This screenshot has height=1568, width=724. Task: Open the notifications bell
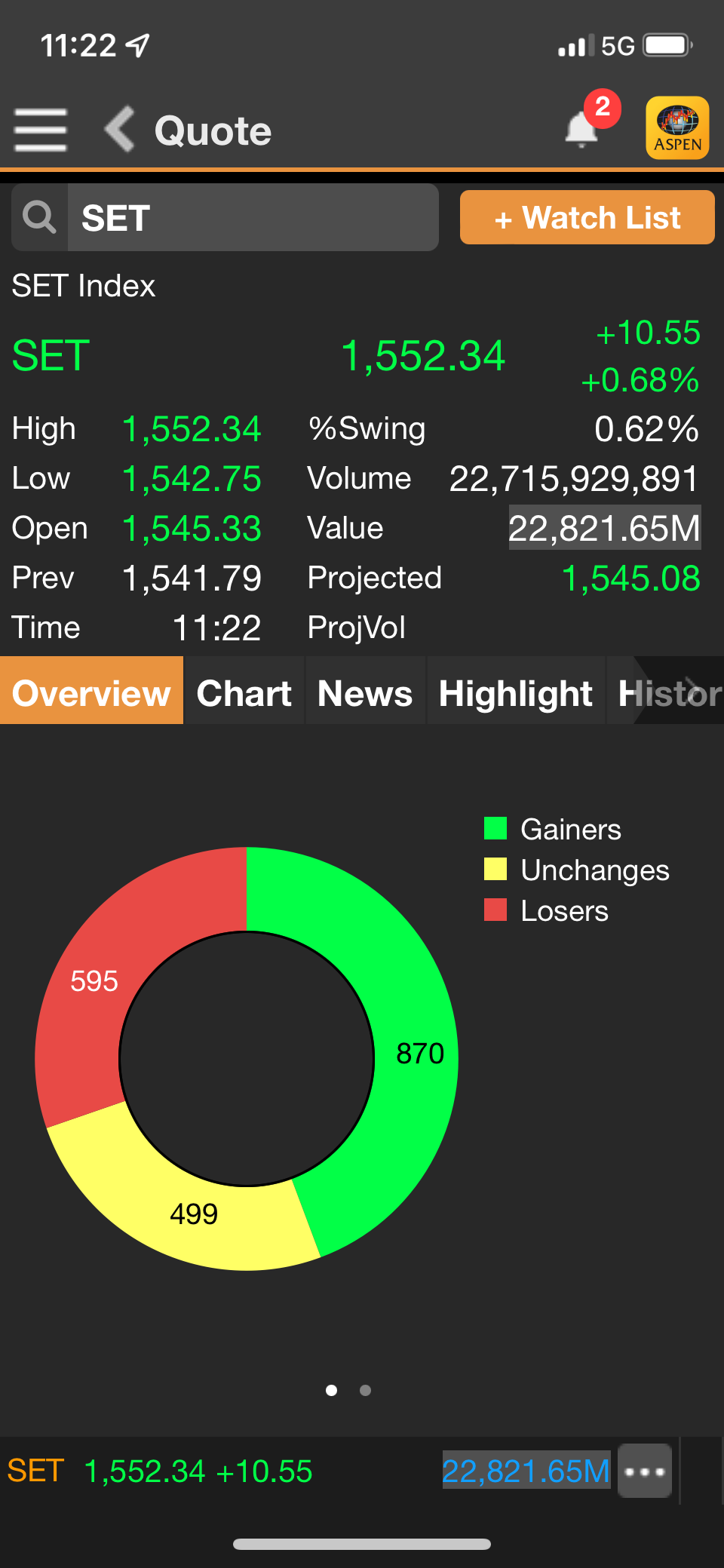(582, 129)
